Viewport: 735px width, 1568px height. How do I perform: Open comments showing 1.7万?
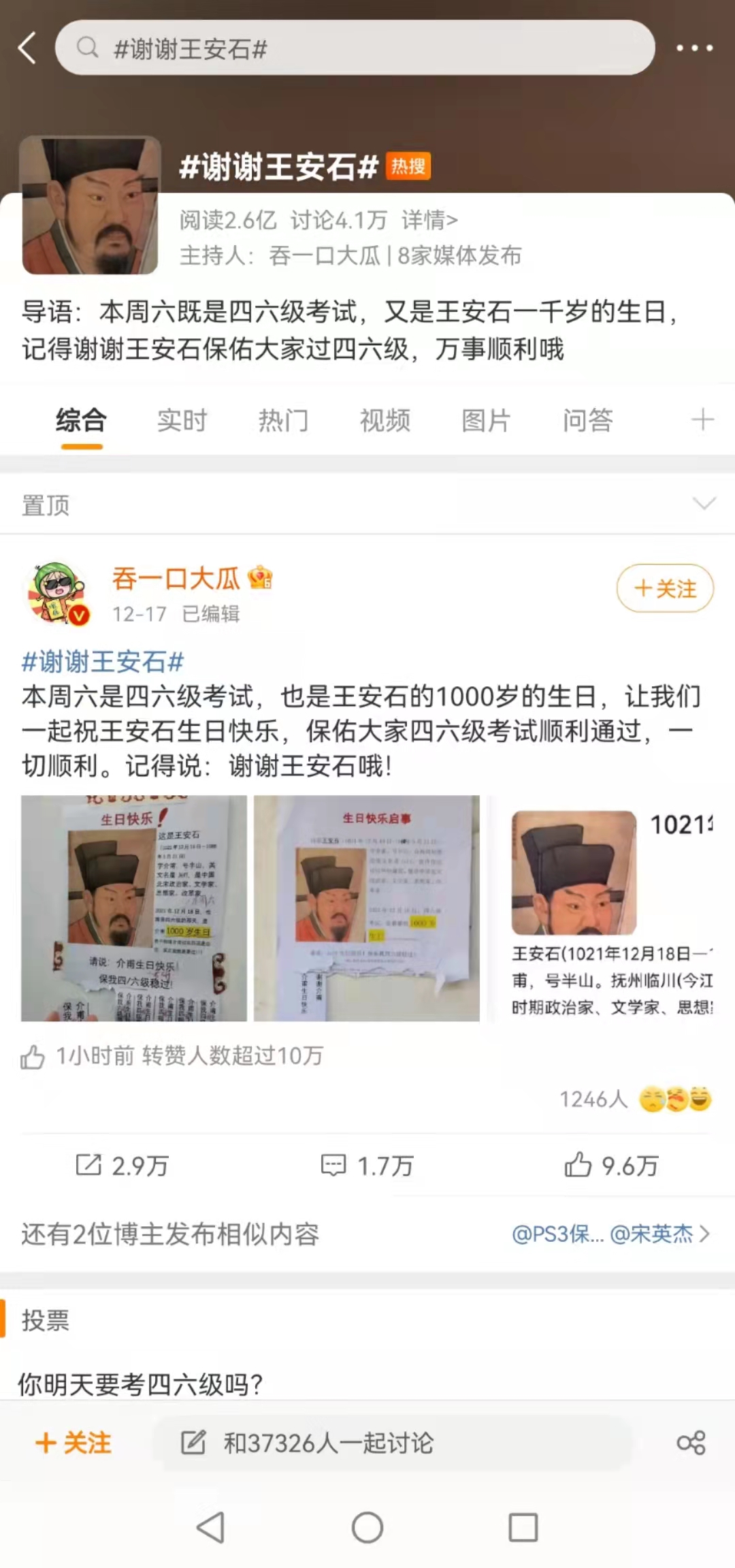point(367,1166)
